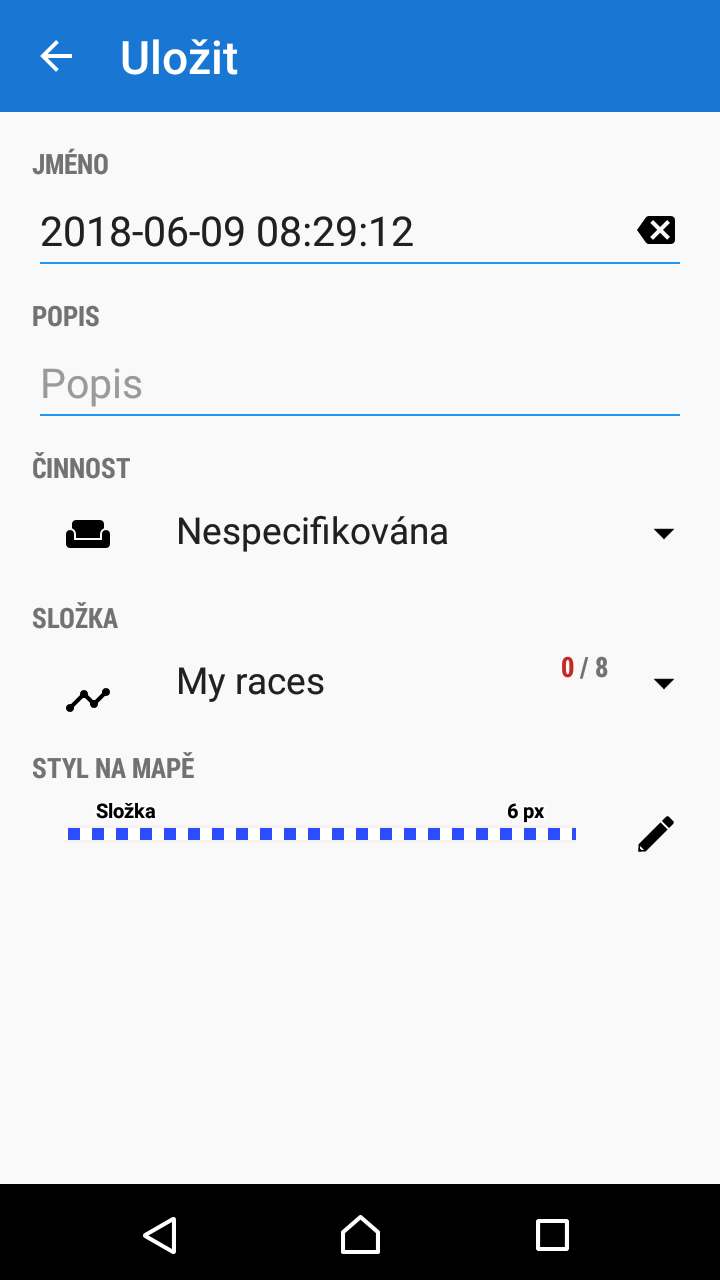Viewport: 720px width, 1280px height.
Task: Open recent apps from navigation bar
Action: pos(552,1234)
